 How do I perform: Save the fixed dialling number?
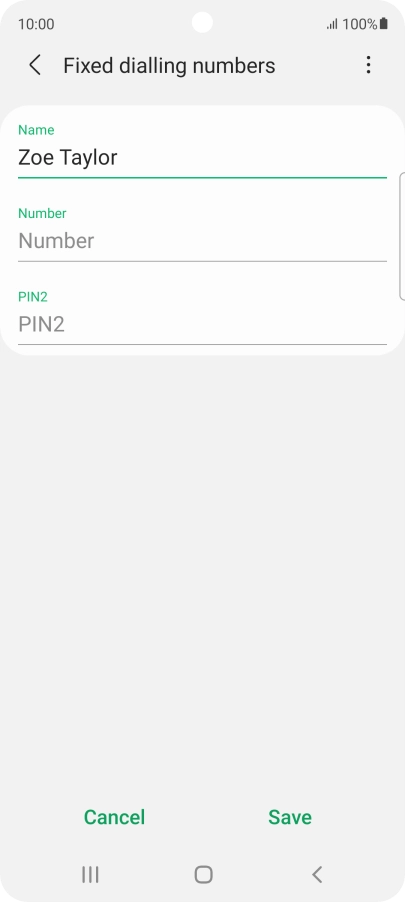pos(290,817)
